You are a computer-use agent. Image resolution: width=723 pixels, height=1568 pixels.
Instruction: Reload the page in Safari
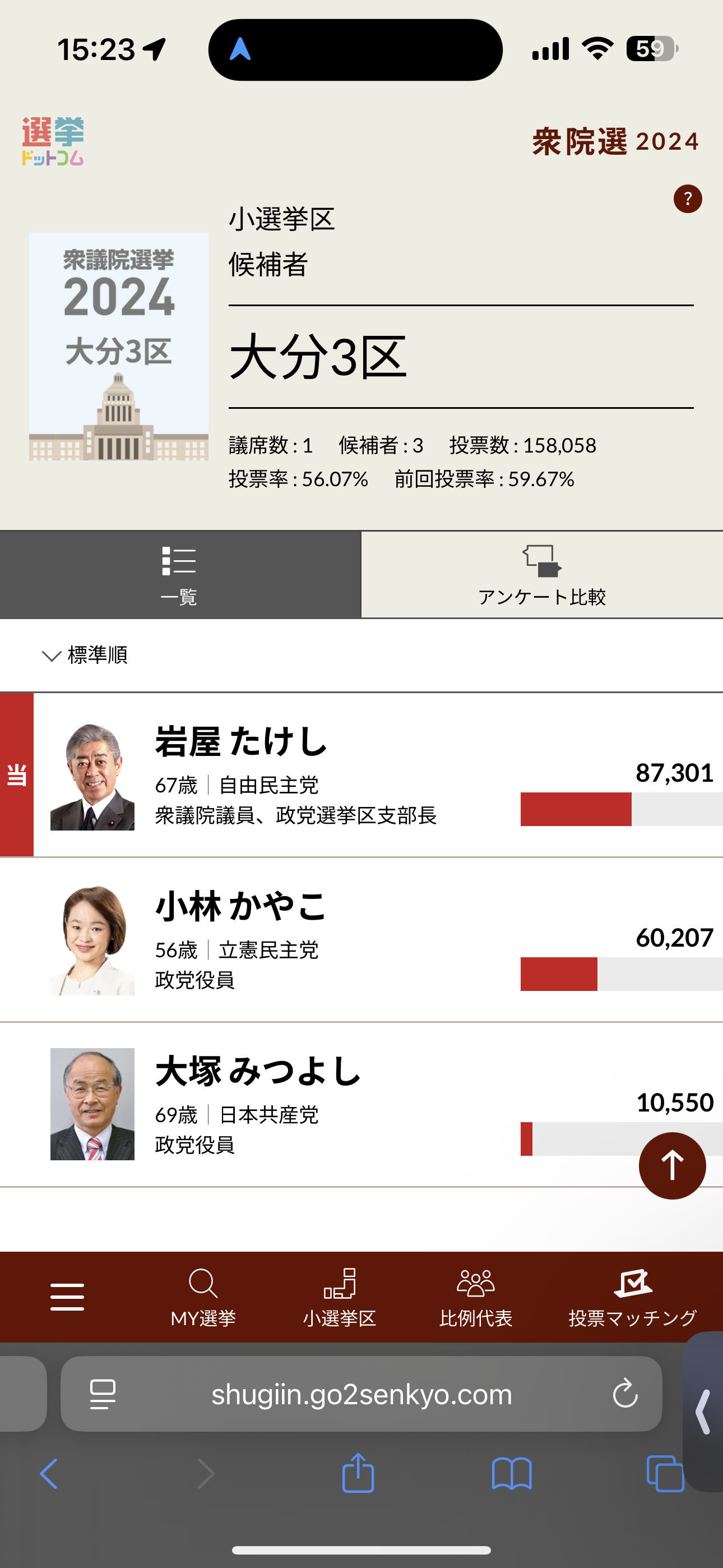pos(625,1394)
